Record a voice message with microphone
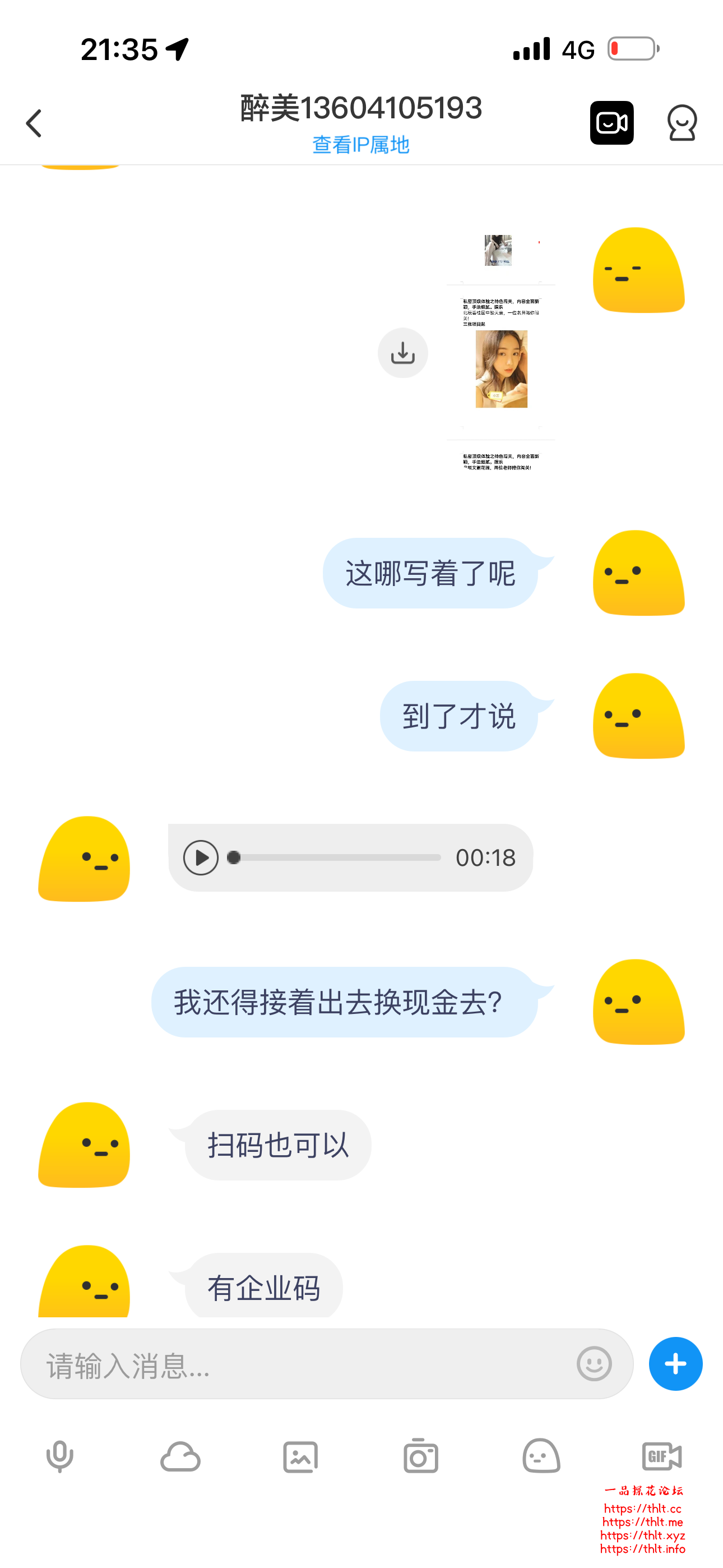 (x=59, y=1456)
